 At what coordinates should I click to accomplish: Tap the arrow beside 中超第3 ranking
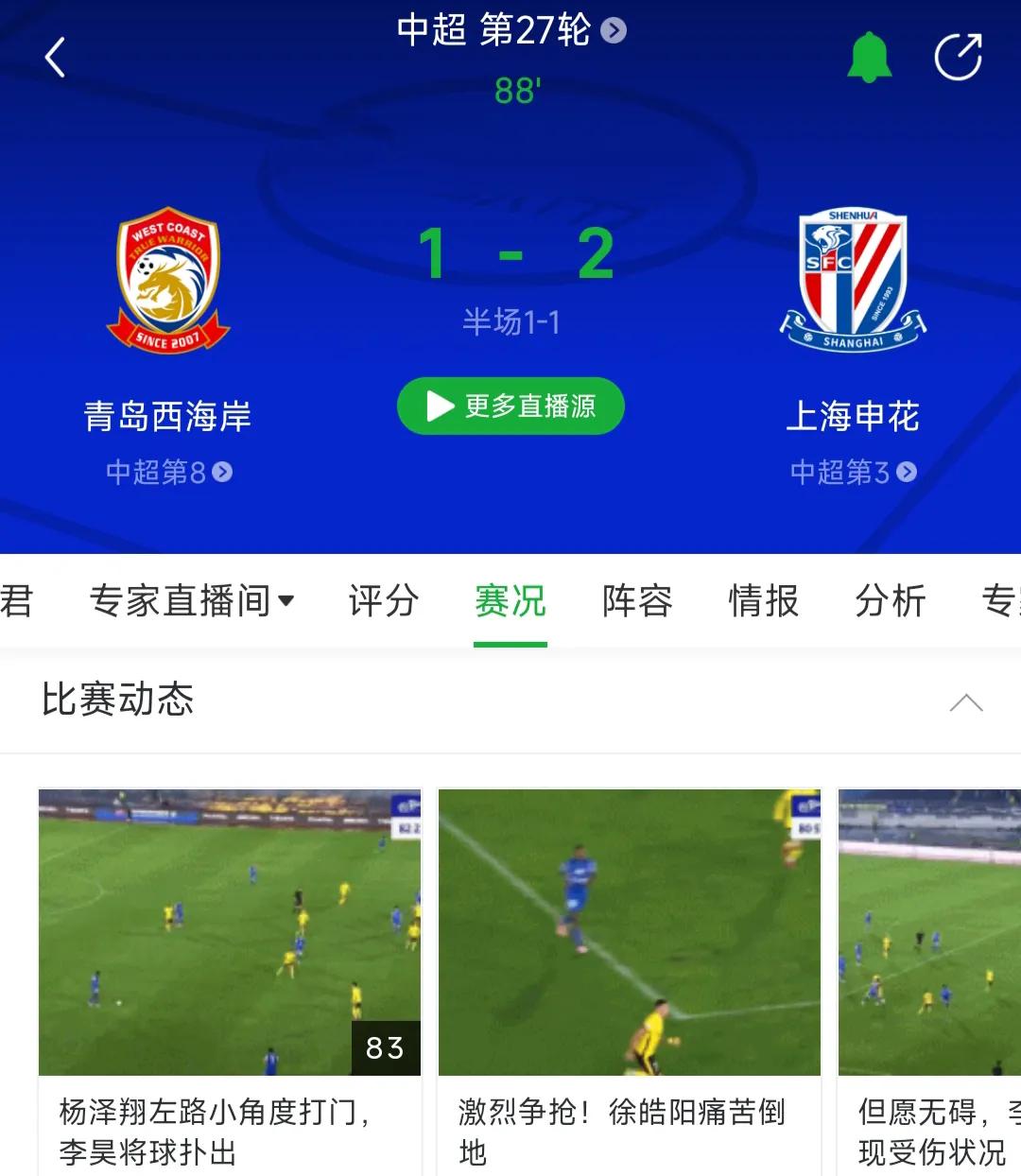905,473
